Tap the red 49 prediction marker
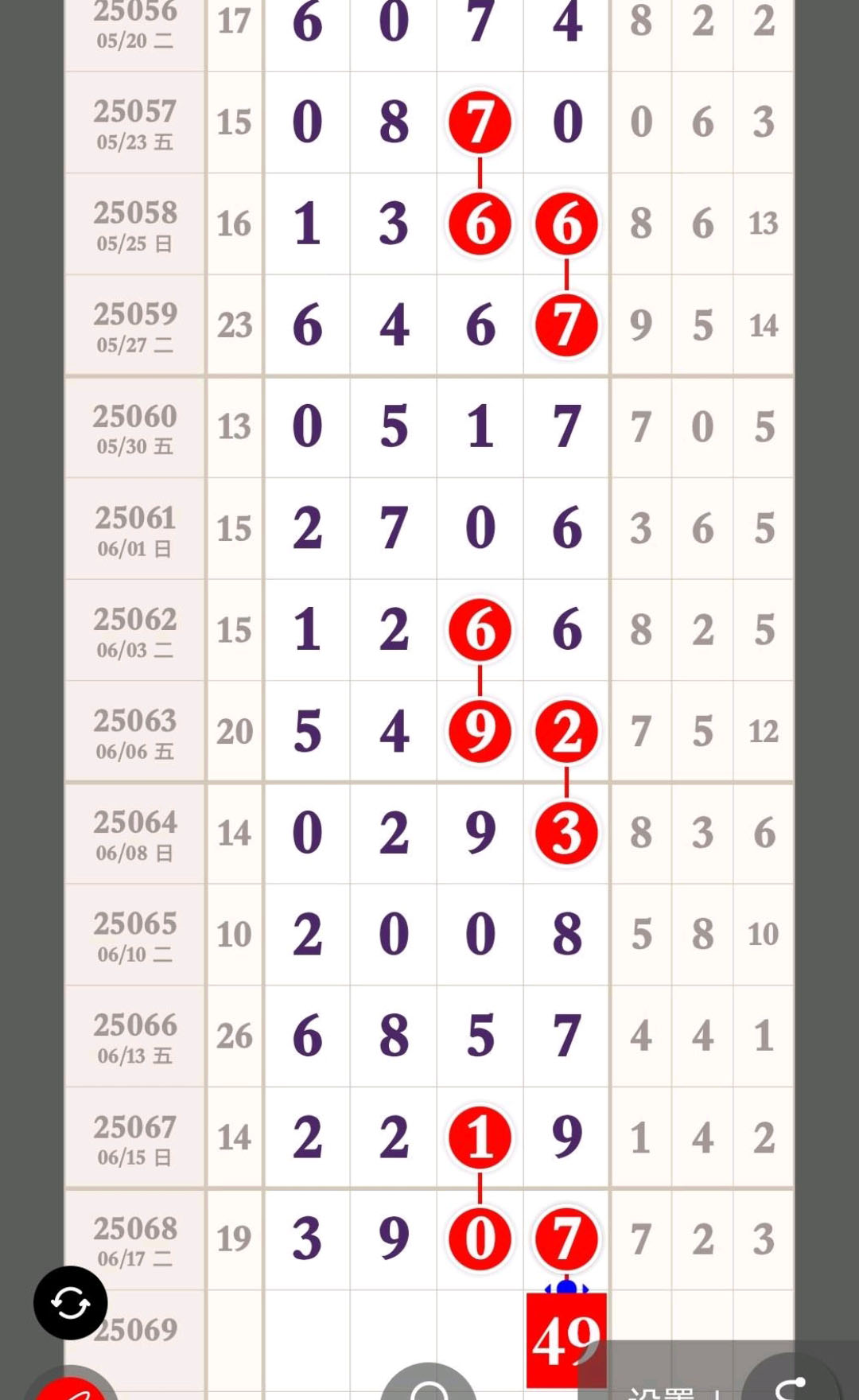Image resolution: width=859 pixels, height=1400 pixels. pyautogui.click(x=566, y=1340)
